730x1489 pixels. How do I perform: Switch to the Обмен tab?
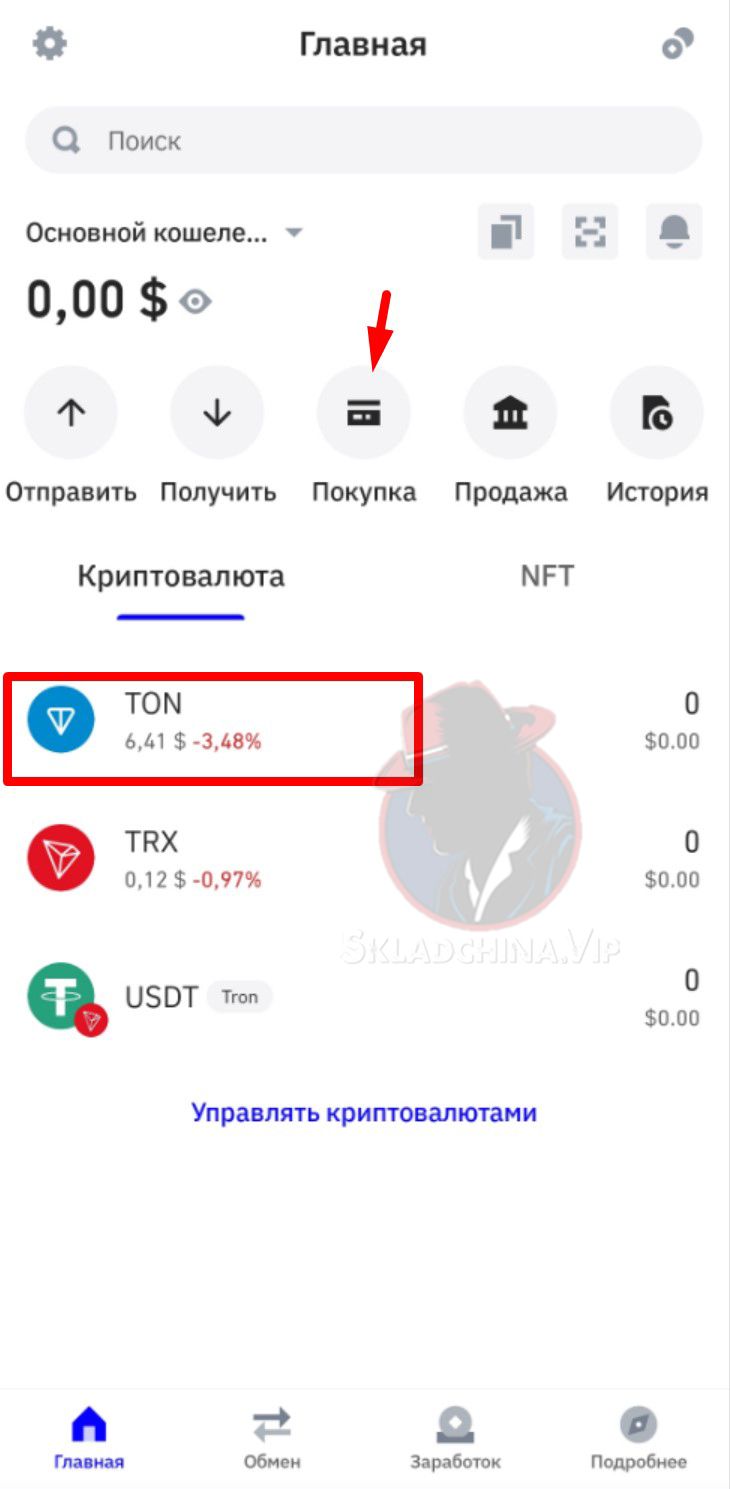point(271,1437)
